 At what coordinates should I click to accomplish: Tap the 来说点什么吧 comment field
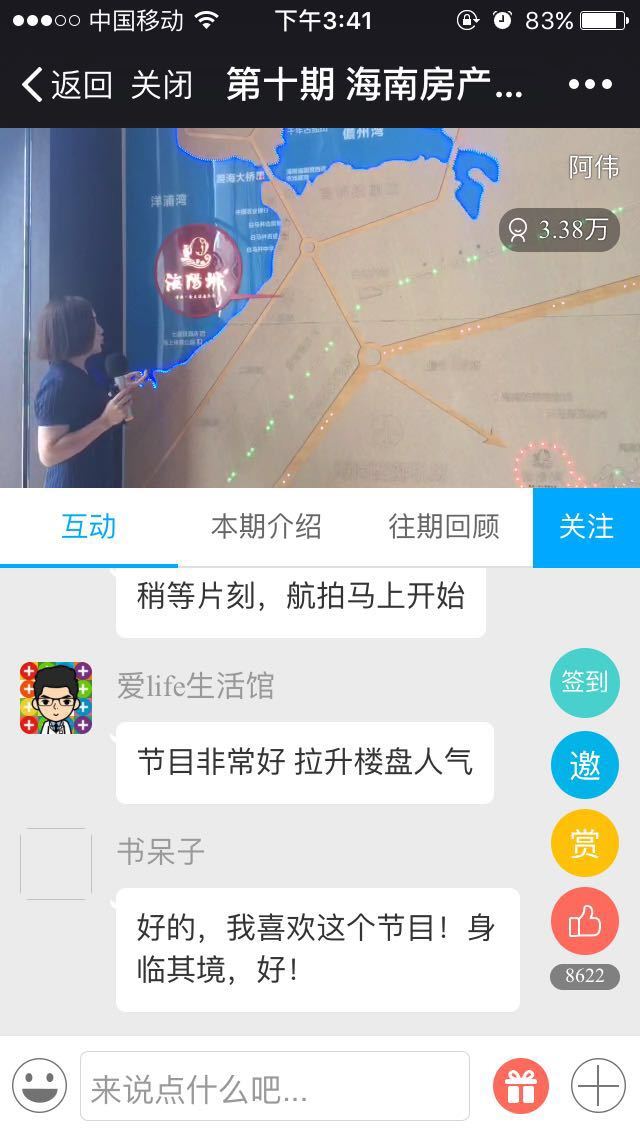[275, 1086]
